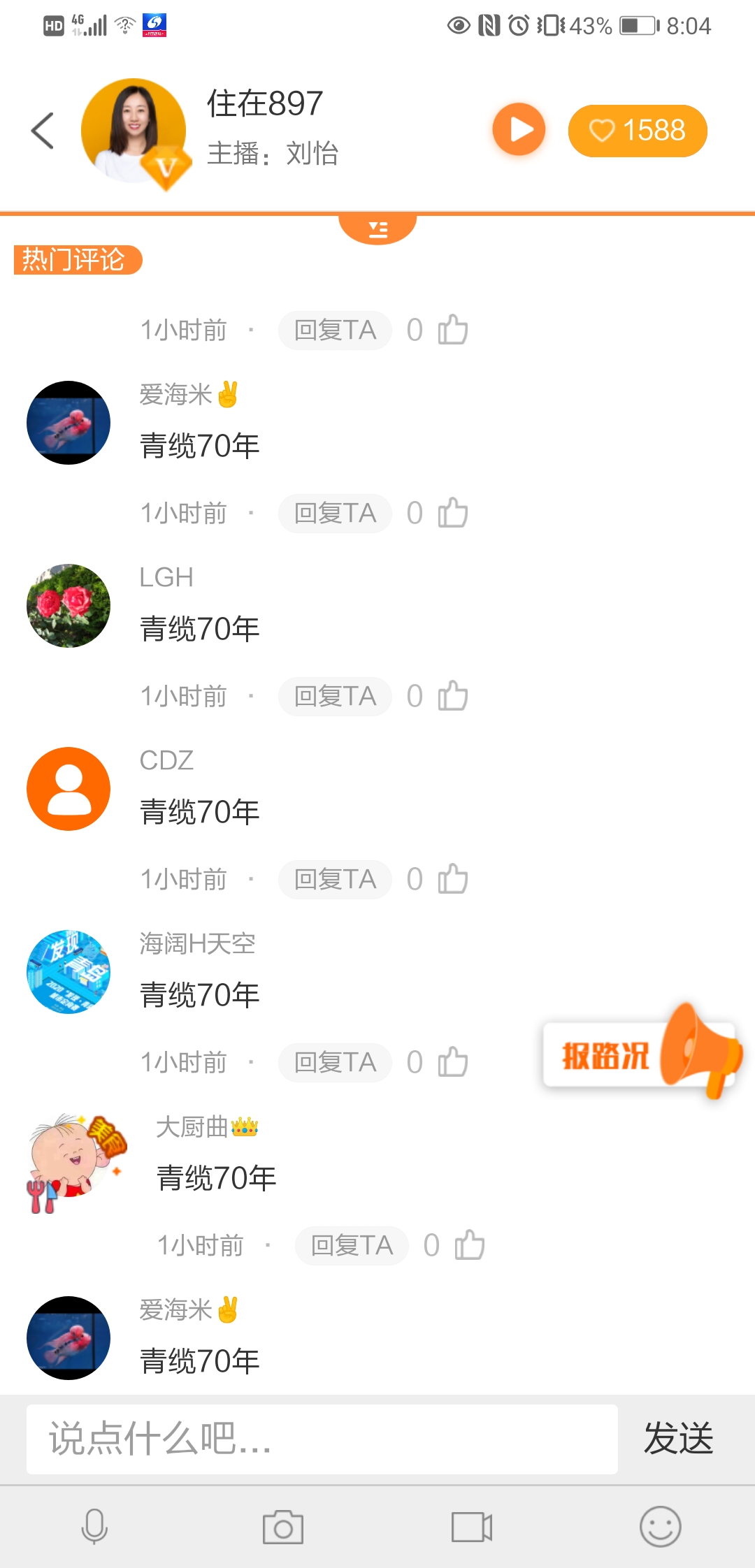Tap the 说点什么吧 comment input field
Viewport: 755px width, 1568px height.
[322, 1438]
